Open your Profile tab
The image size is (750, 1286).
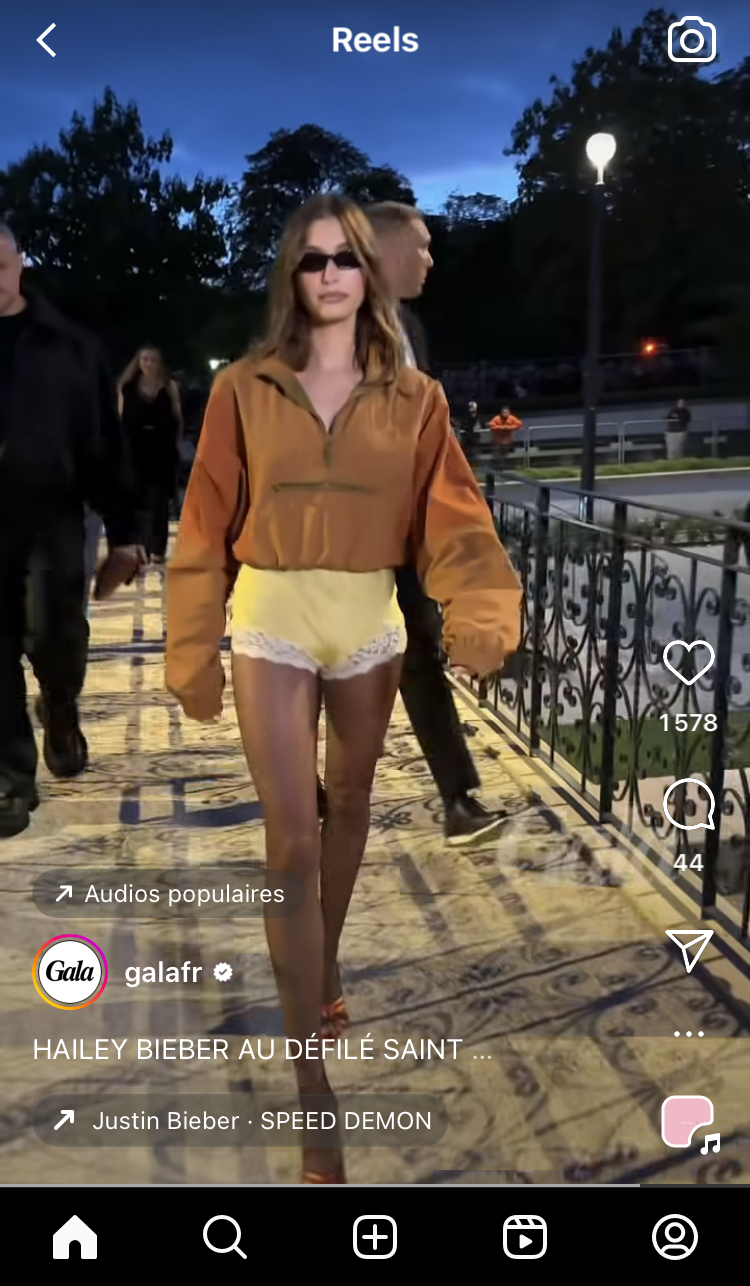(675, 1237)
